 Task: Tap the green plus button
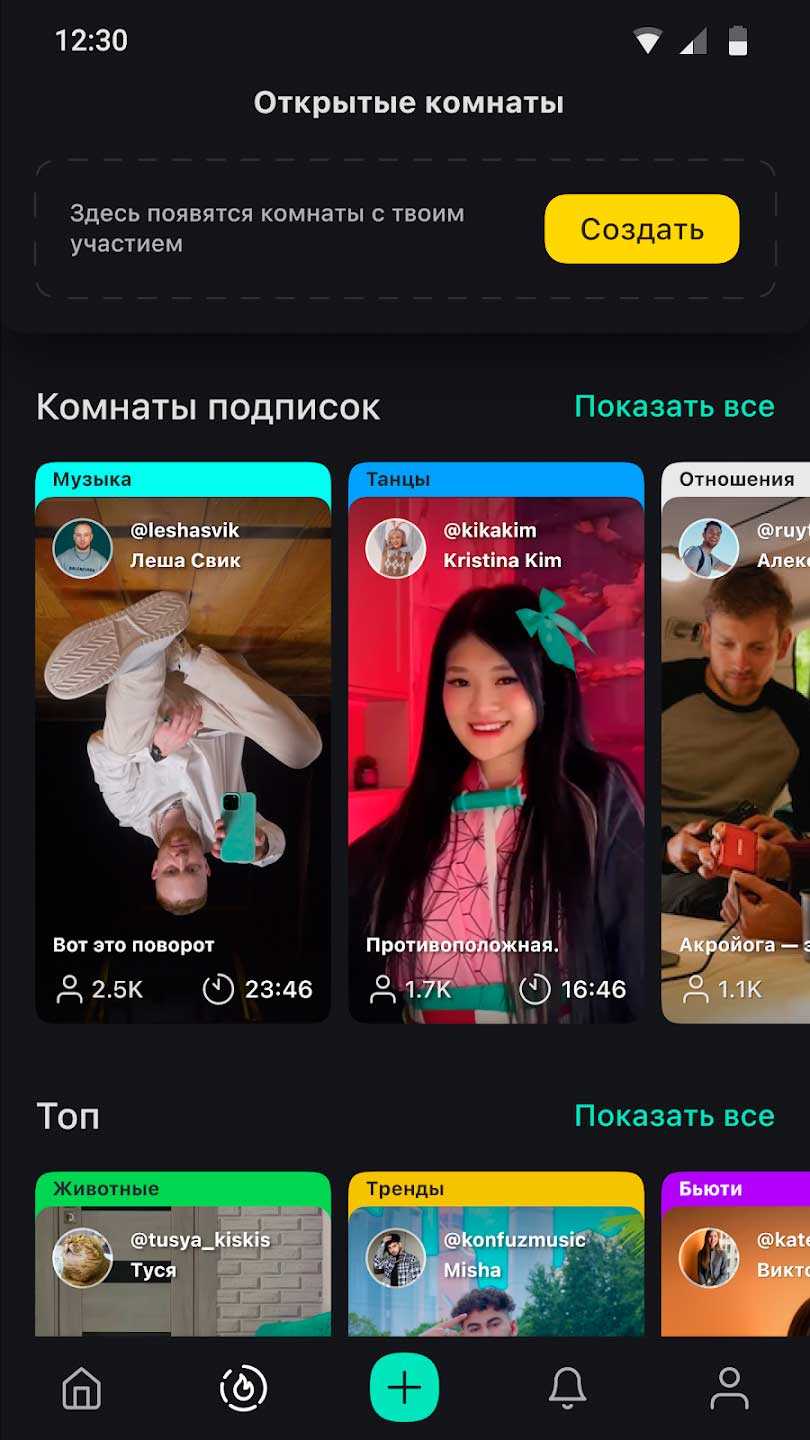[404, 1388]
